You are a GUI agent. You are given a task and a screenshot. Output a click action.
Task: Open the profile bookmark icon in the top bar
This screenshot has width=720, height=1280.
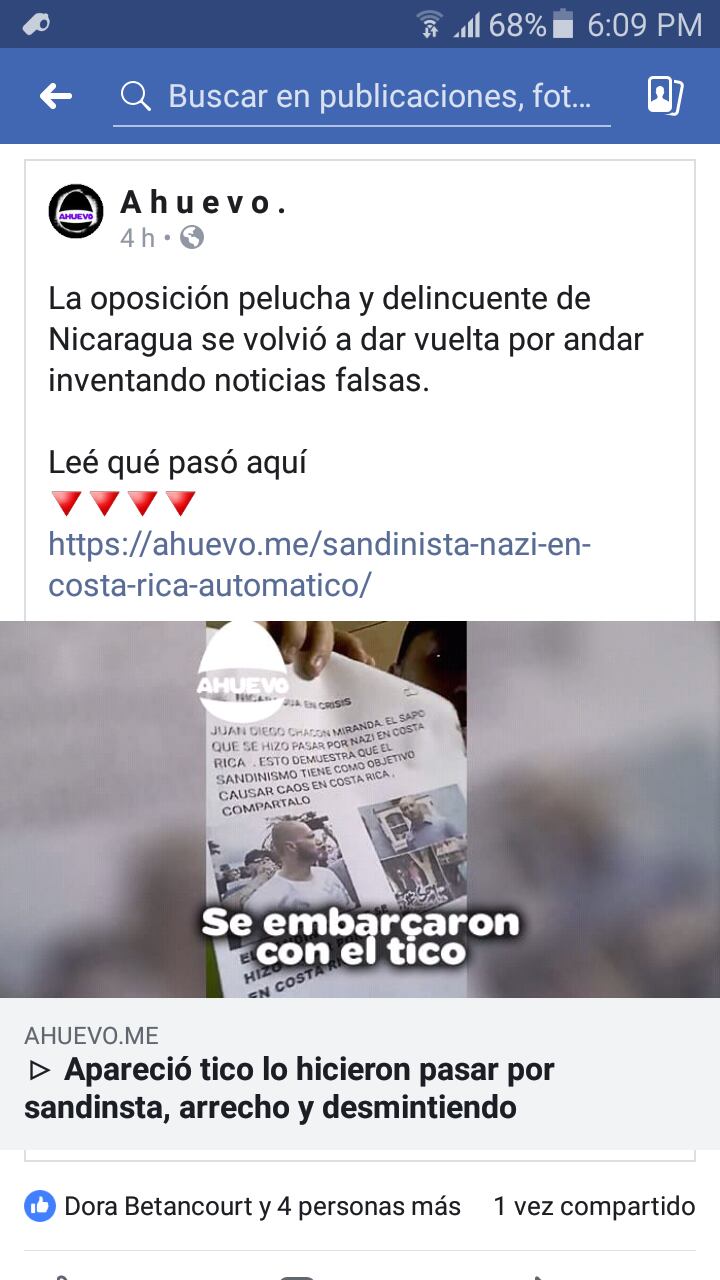coord(665,96)
